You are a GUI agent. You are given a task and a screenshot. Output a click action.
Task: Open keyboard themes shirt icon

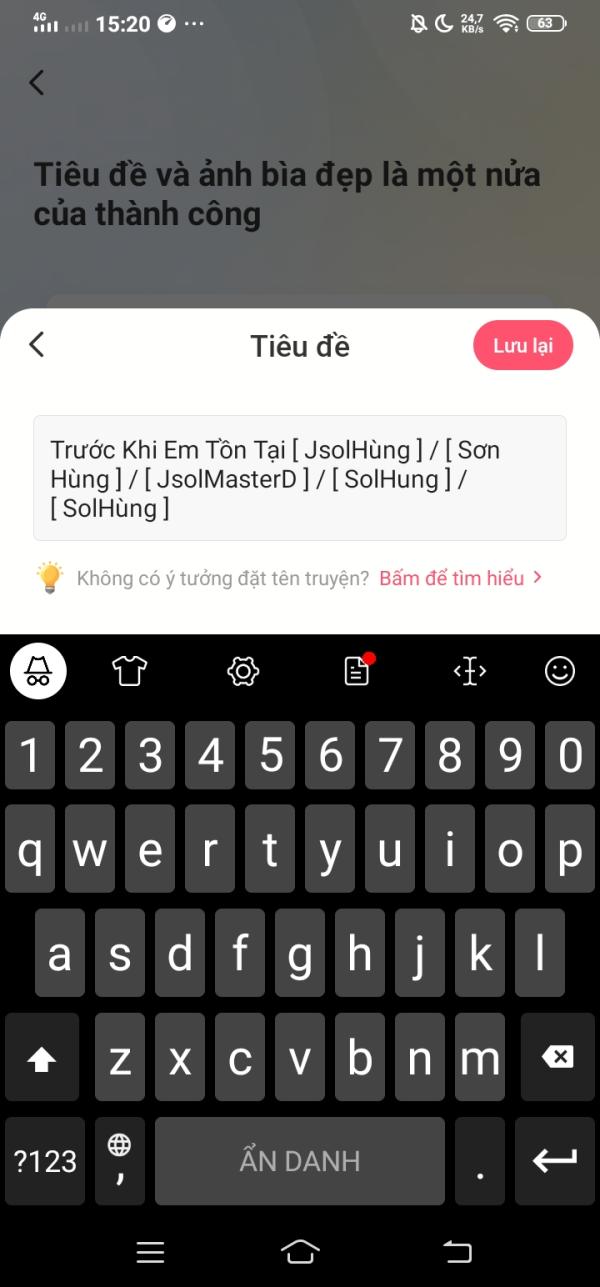pos(130,671)
